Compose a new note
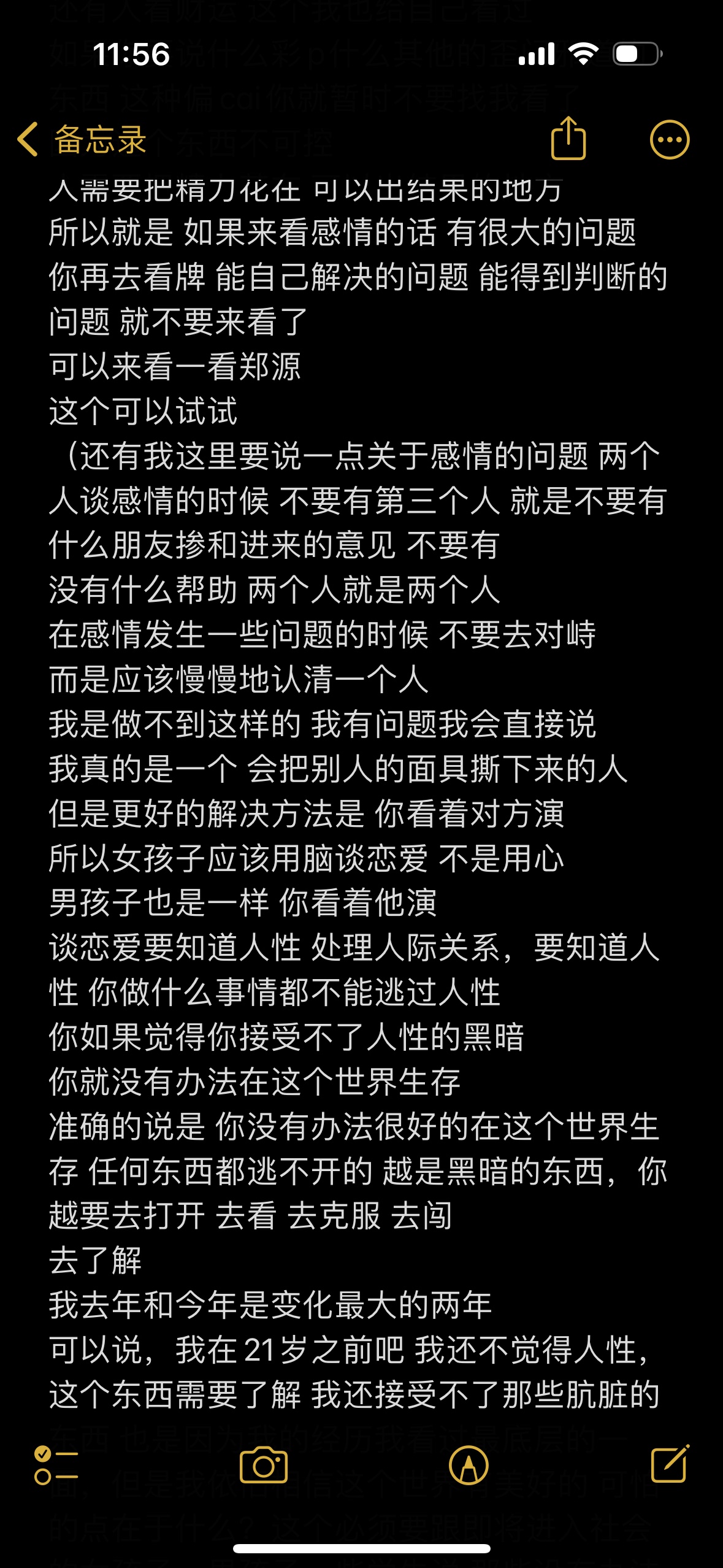The width and height of the screenshot is (723, 1568). coord(670,1464)
